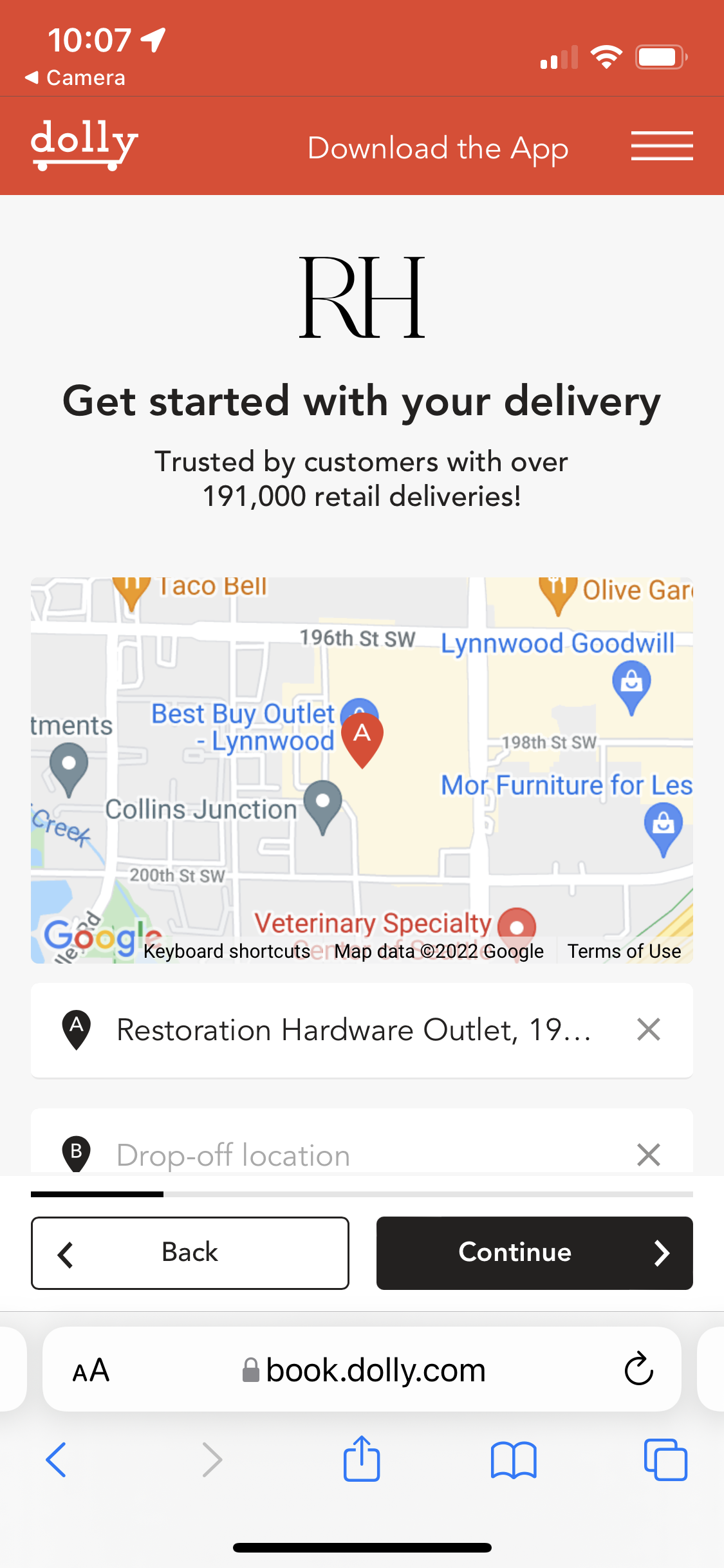Image resolution: width=724 pixels, height=1568 pixels.
Task: Go back in Safari browser history
Action: click(57, 1460)
